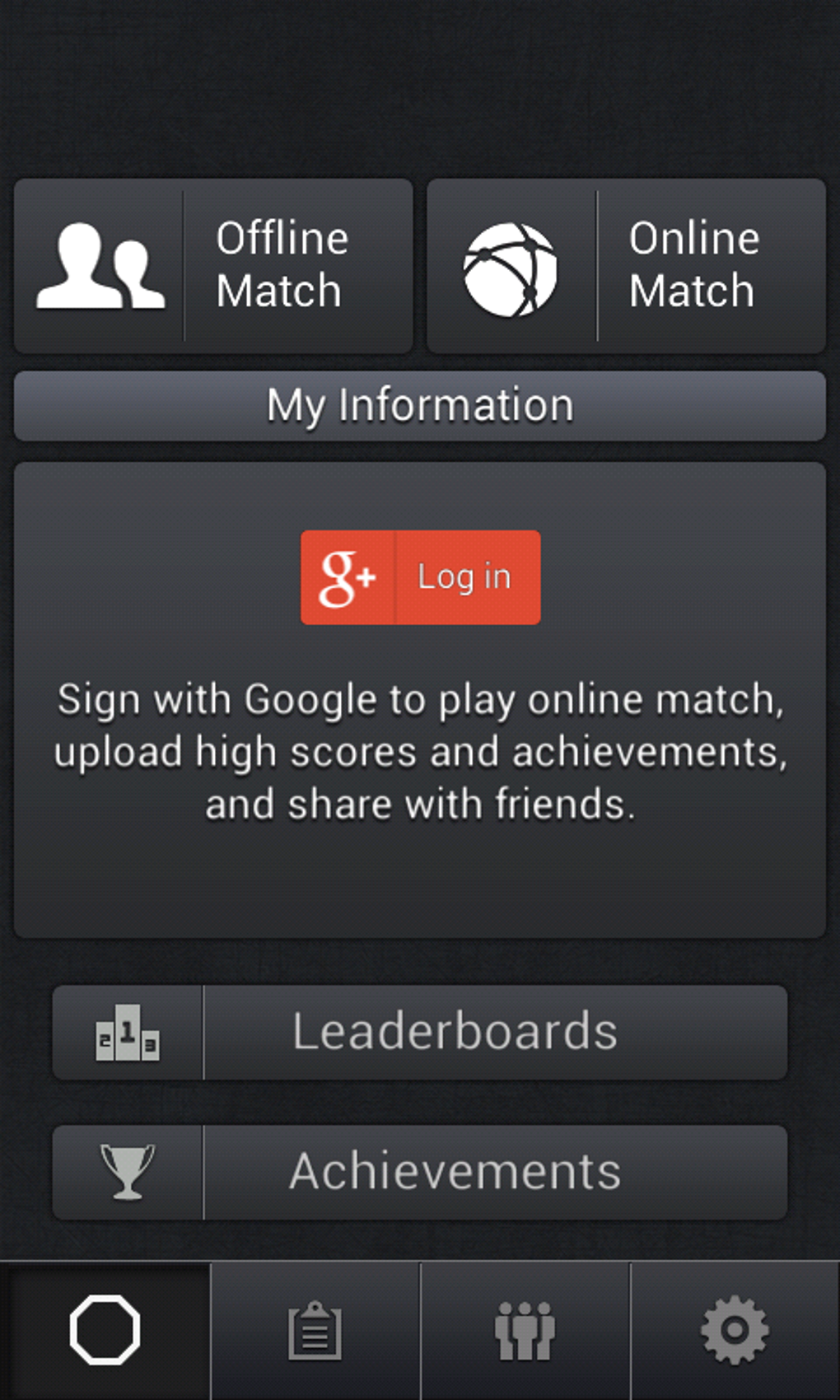Switch to the octagon home tab
Viewport: 840px width, 1400px height.
(105, 1330)
